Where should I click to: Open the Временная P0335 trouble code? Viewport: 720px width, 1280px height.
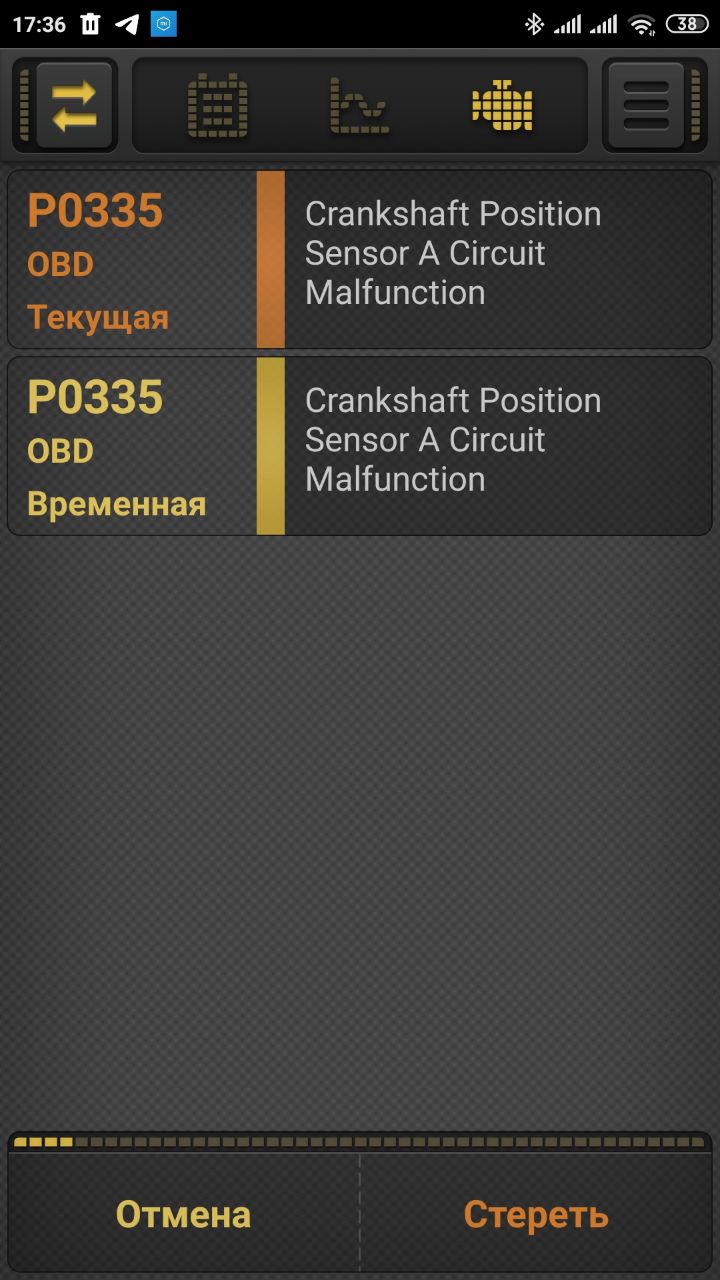(x=360, y=446)
